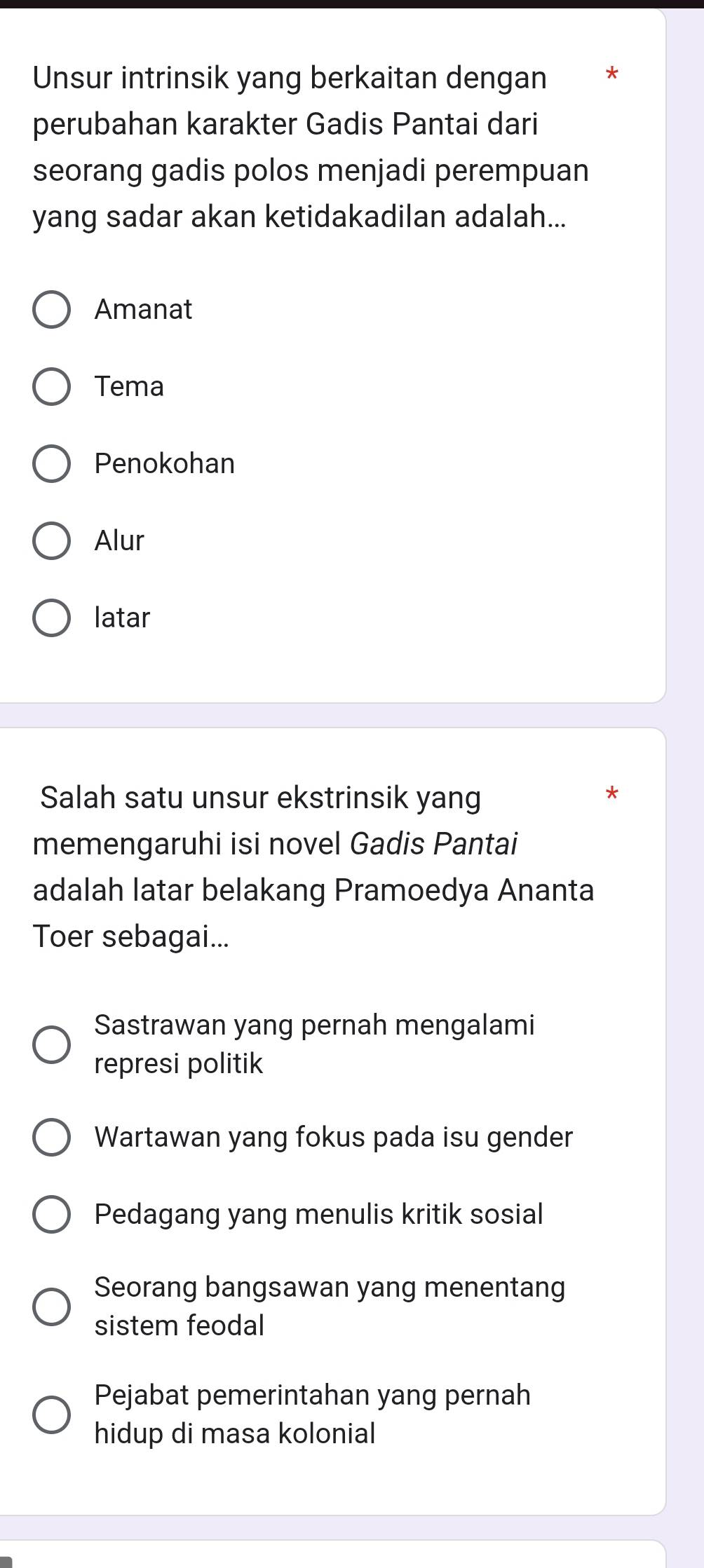Select Wartawan yang fokus pada isu gender
The width and height of the screenshot is (704, 1568).
(51, 1137)
